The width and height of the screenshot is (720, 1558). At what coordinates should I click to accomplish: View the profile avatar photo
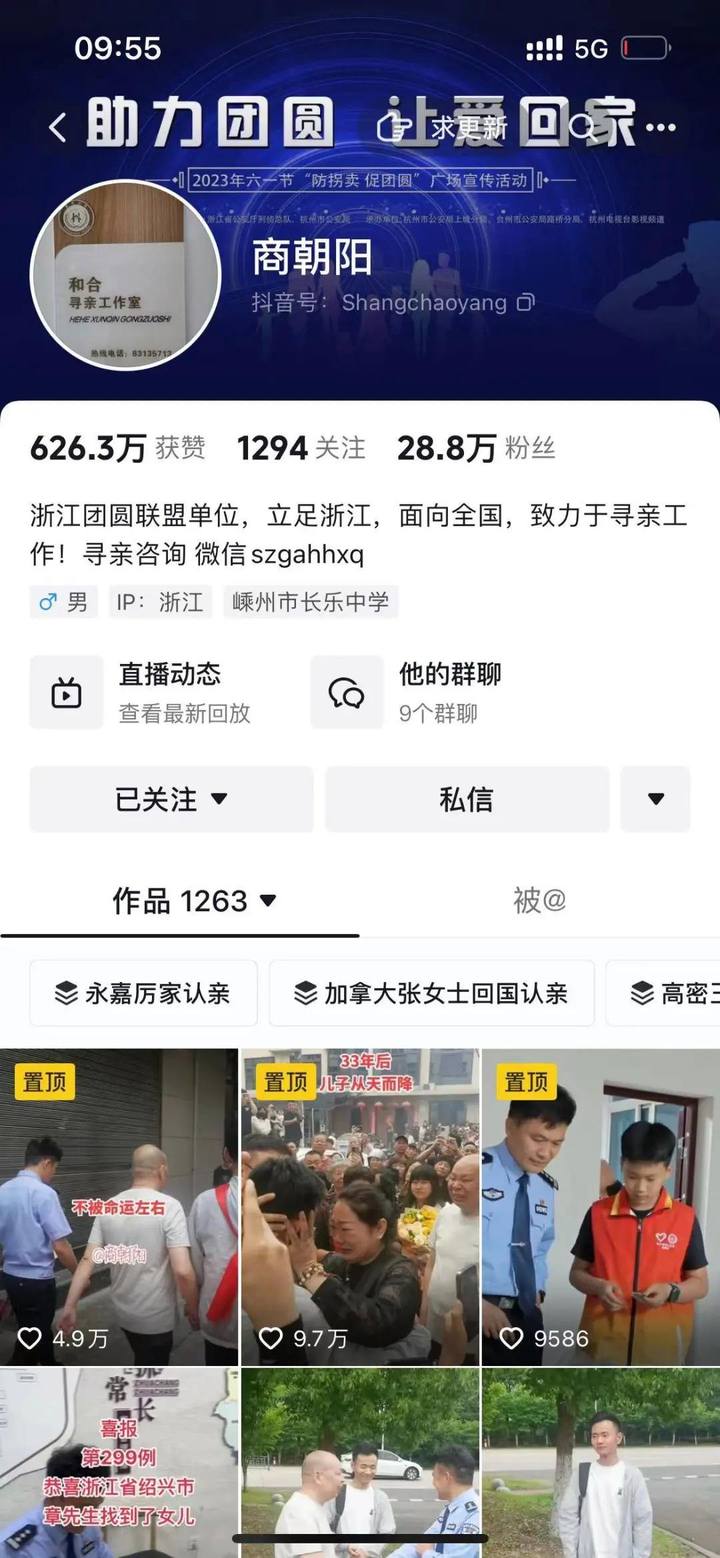tap(126, 275)
